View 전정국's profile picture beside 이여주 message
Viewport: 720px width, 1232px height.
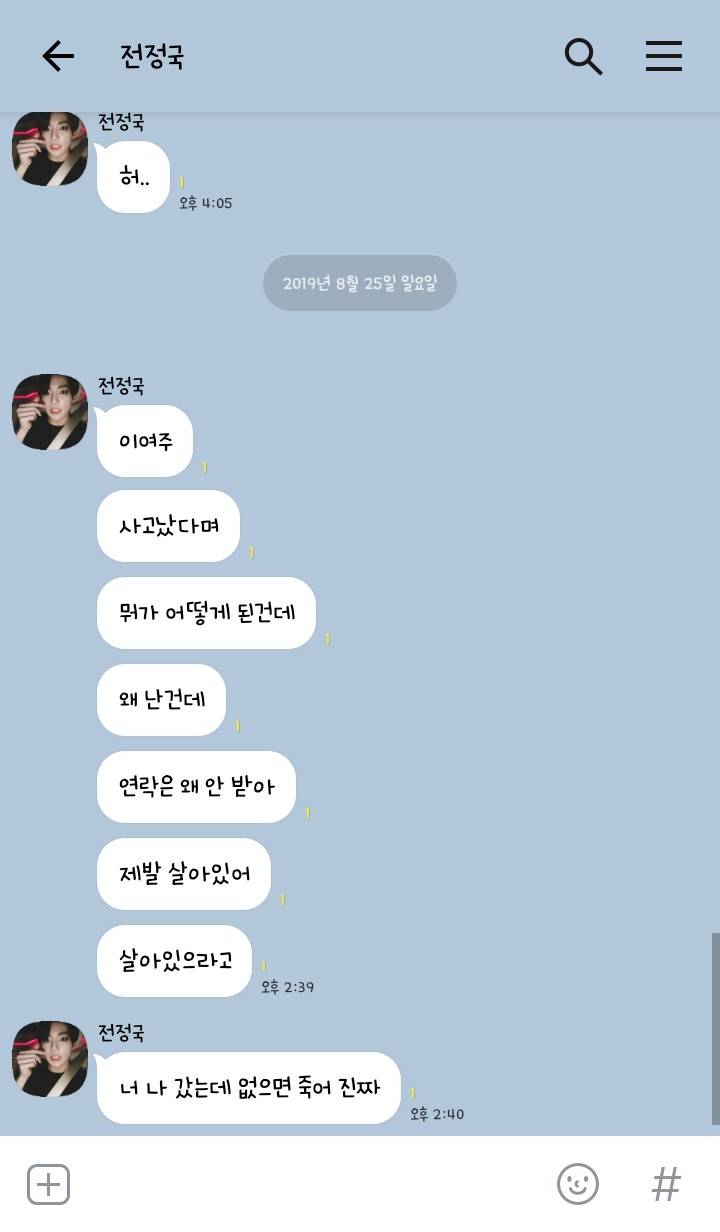click(x=50, y=412)
